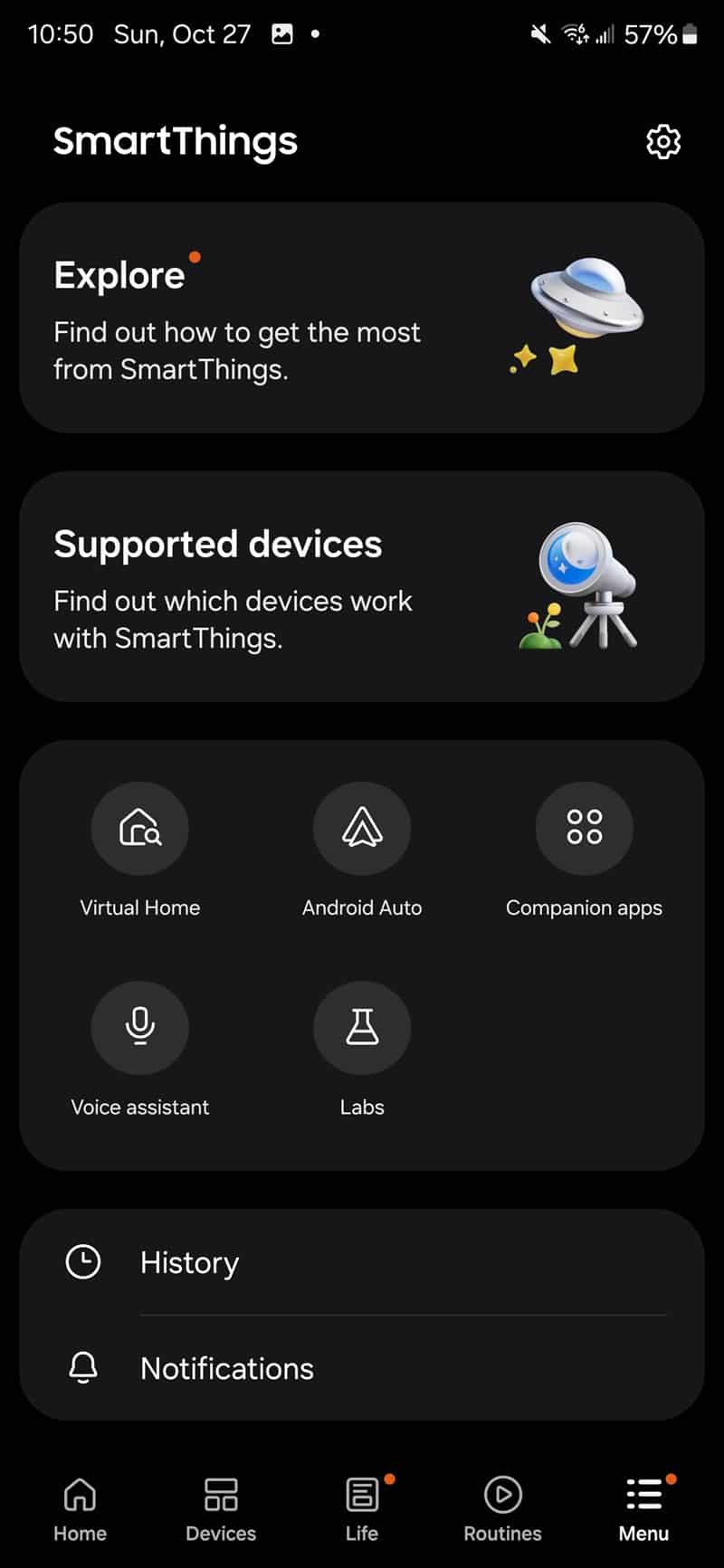Open Labs
The height and width of the screenshot is (1568, 724).
click(x=362, y=1050)
